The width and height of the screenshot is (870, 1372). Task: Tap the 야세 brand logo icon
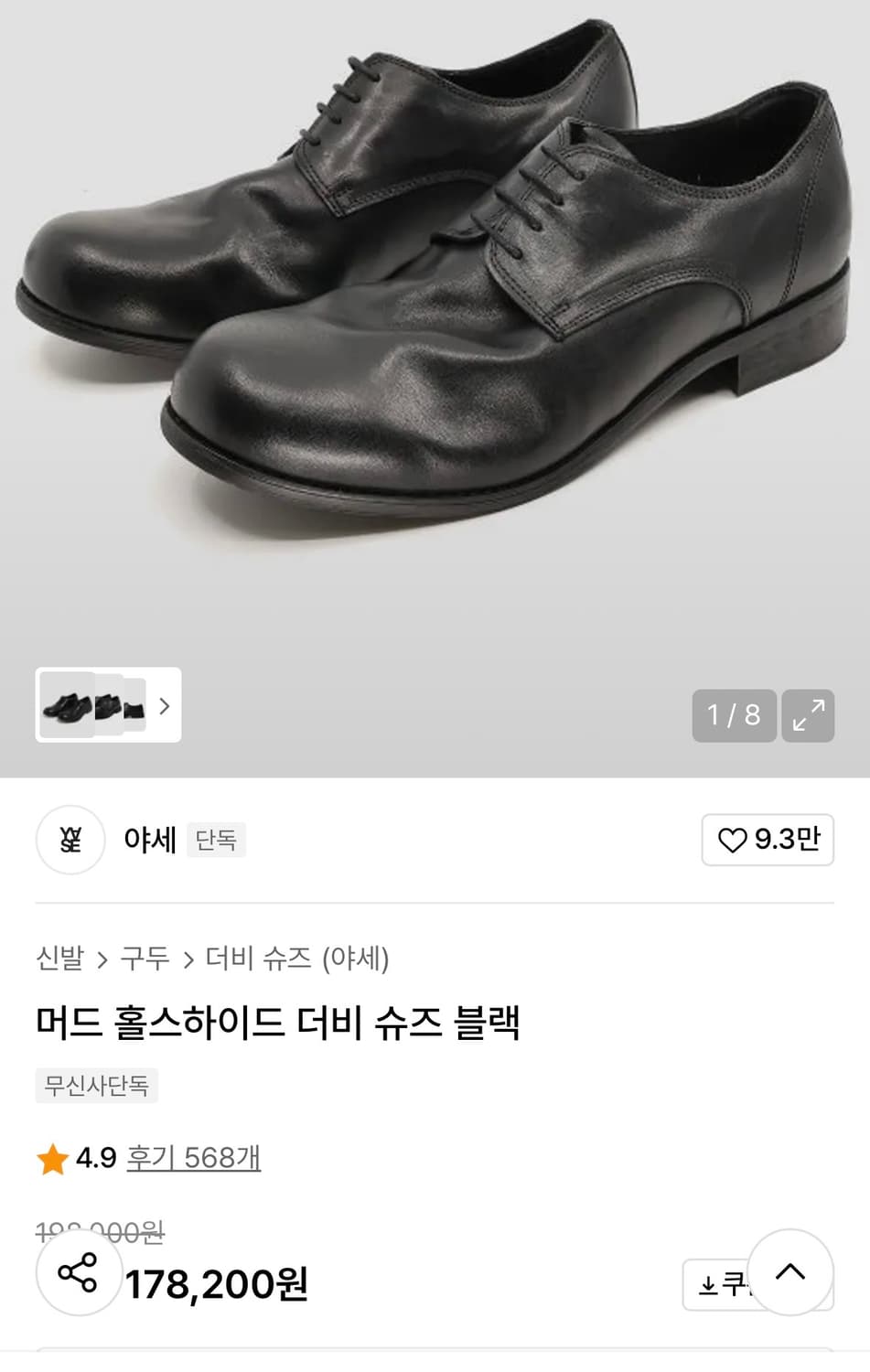70,840
